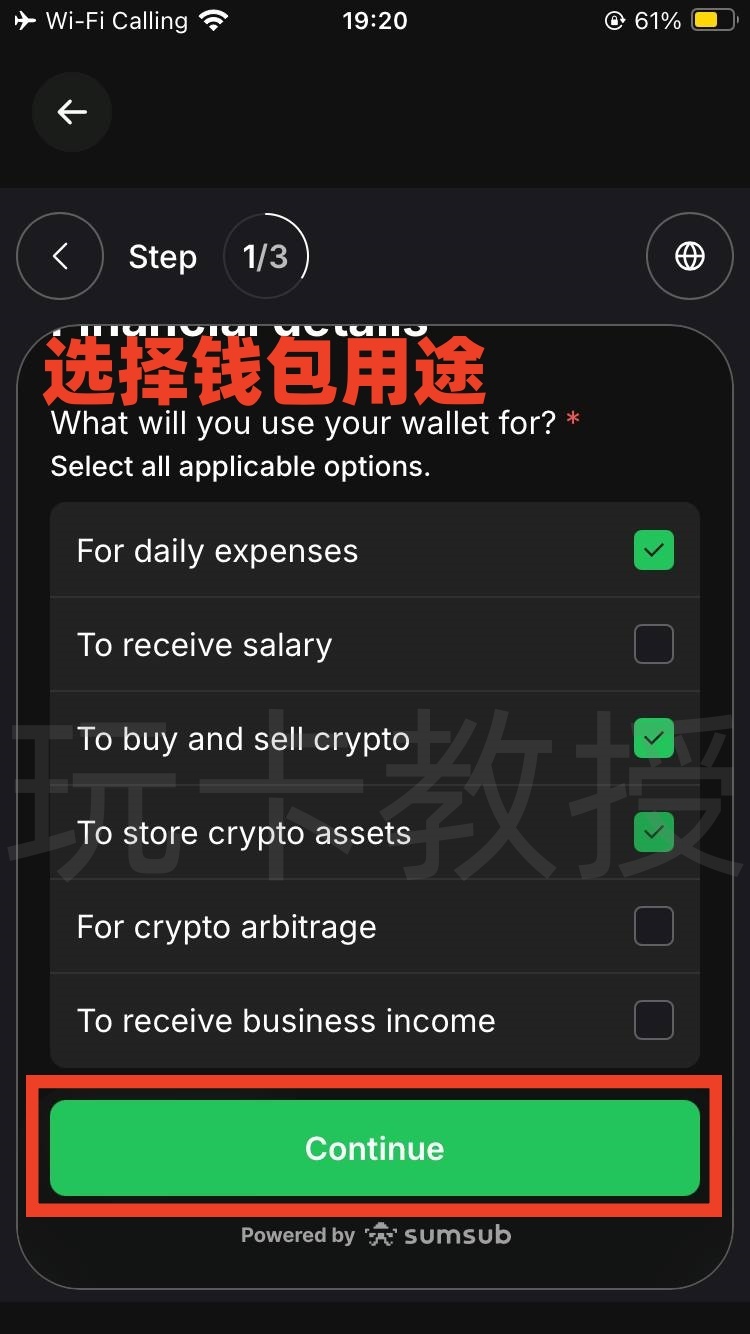
Task: Disable the To store crypto assets option
Action: point(653,832)
